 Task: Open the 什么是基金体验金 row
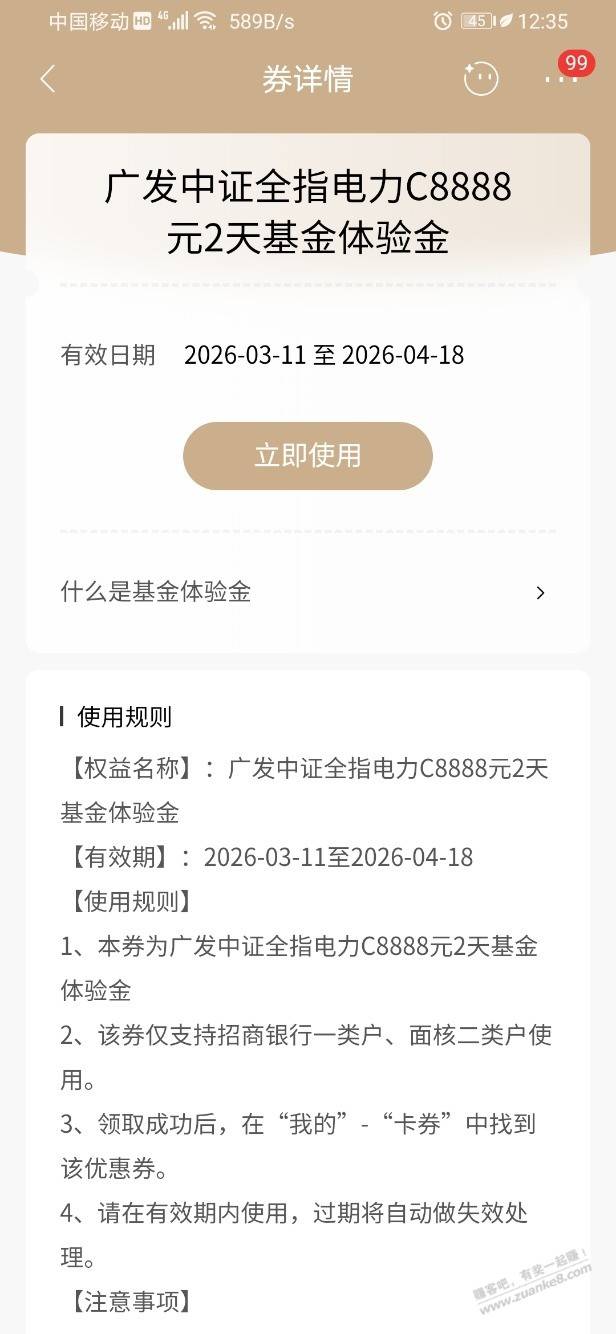(306, 592)
